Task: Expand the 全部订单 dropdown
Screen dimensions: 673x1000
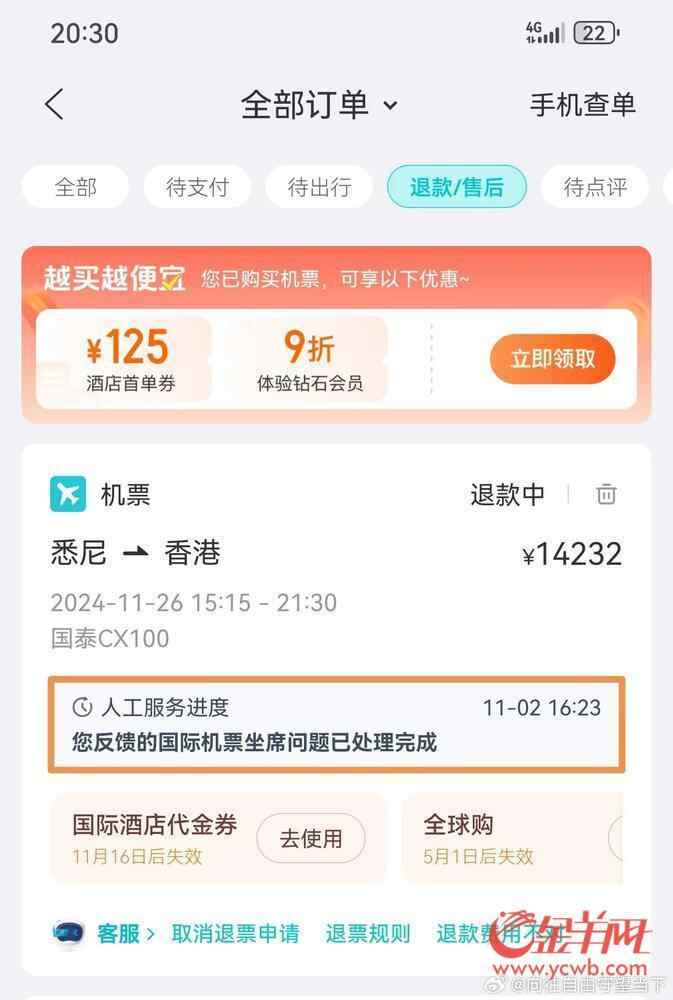Action: click(319, 105)
